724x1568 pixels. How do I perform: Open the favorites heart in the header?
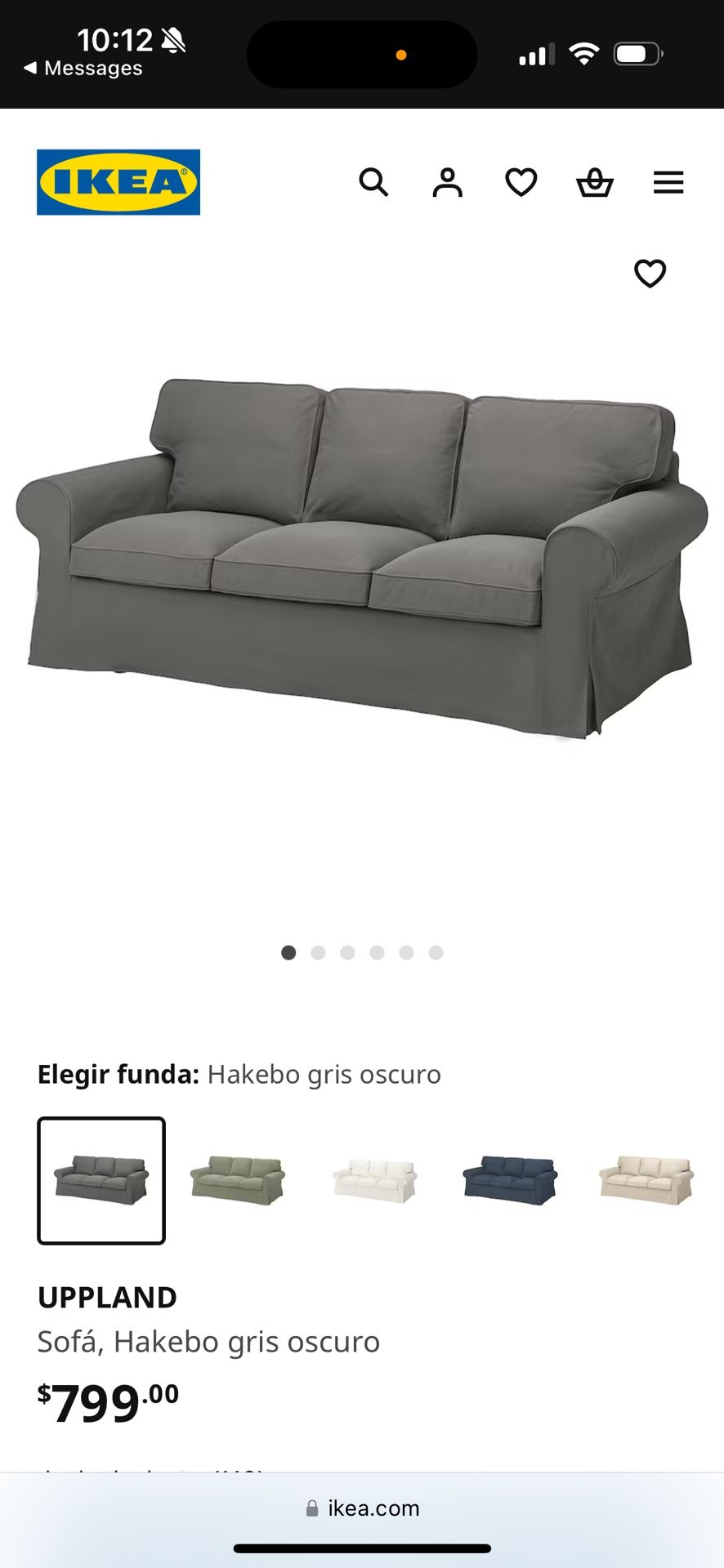521,182
